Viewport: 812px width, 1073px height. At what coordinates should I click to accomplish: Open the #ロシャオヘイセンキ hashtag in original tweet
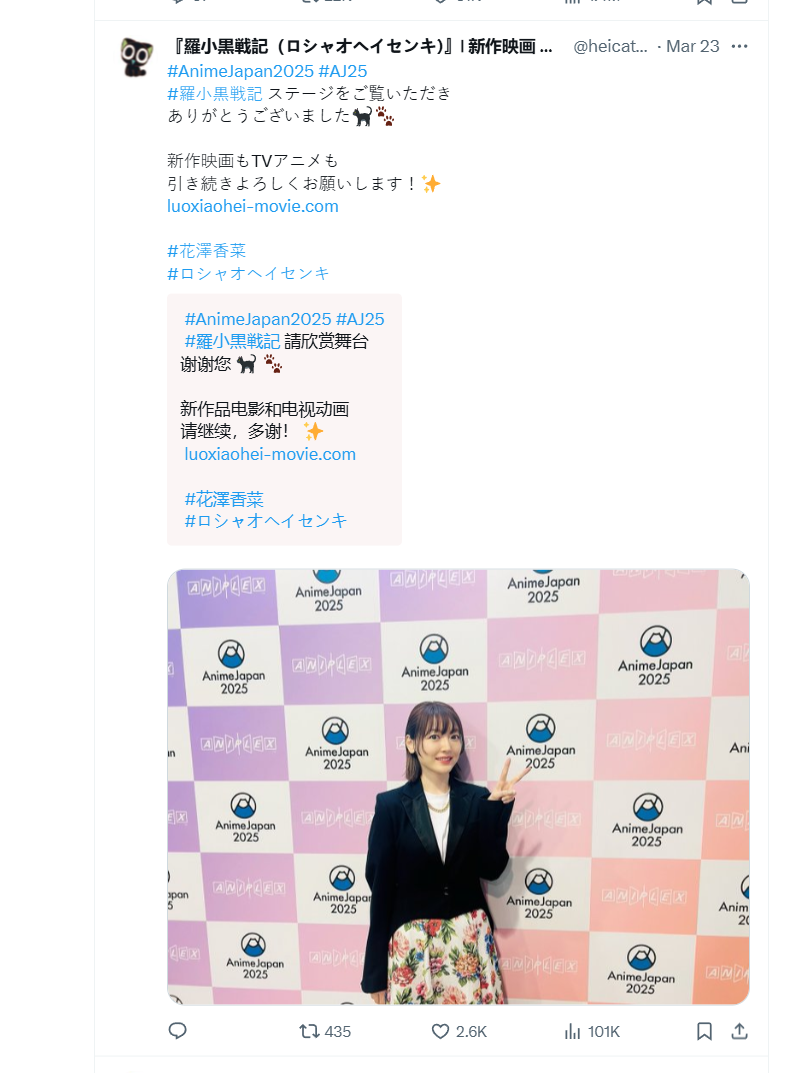pos(248,273)
